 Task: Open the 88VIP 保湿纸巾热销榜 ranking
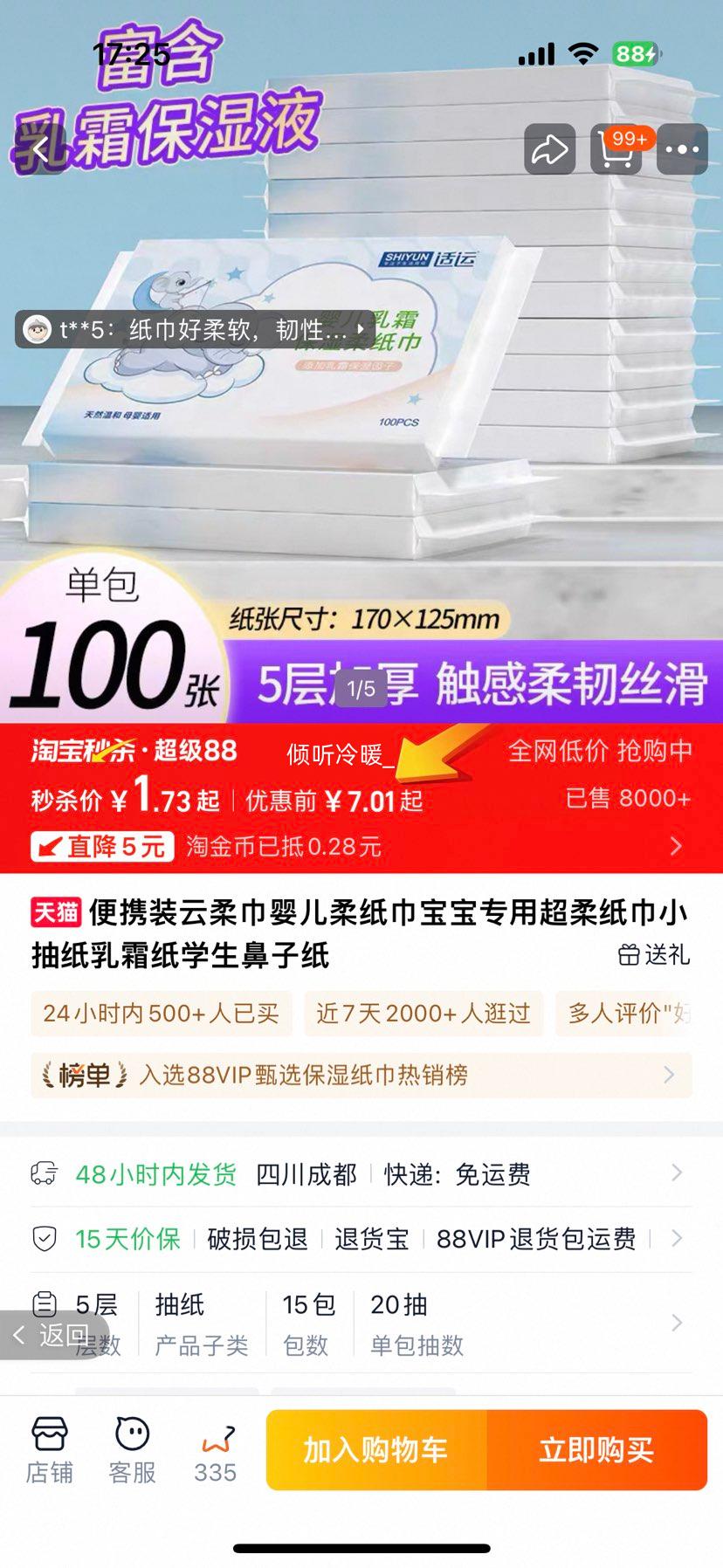coord(361,1074)
